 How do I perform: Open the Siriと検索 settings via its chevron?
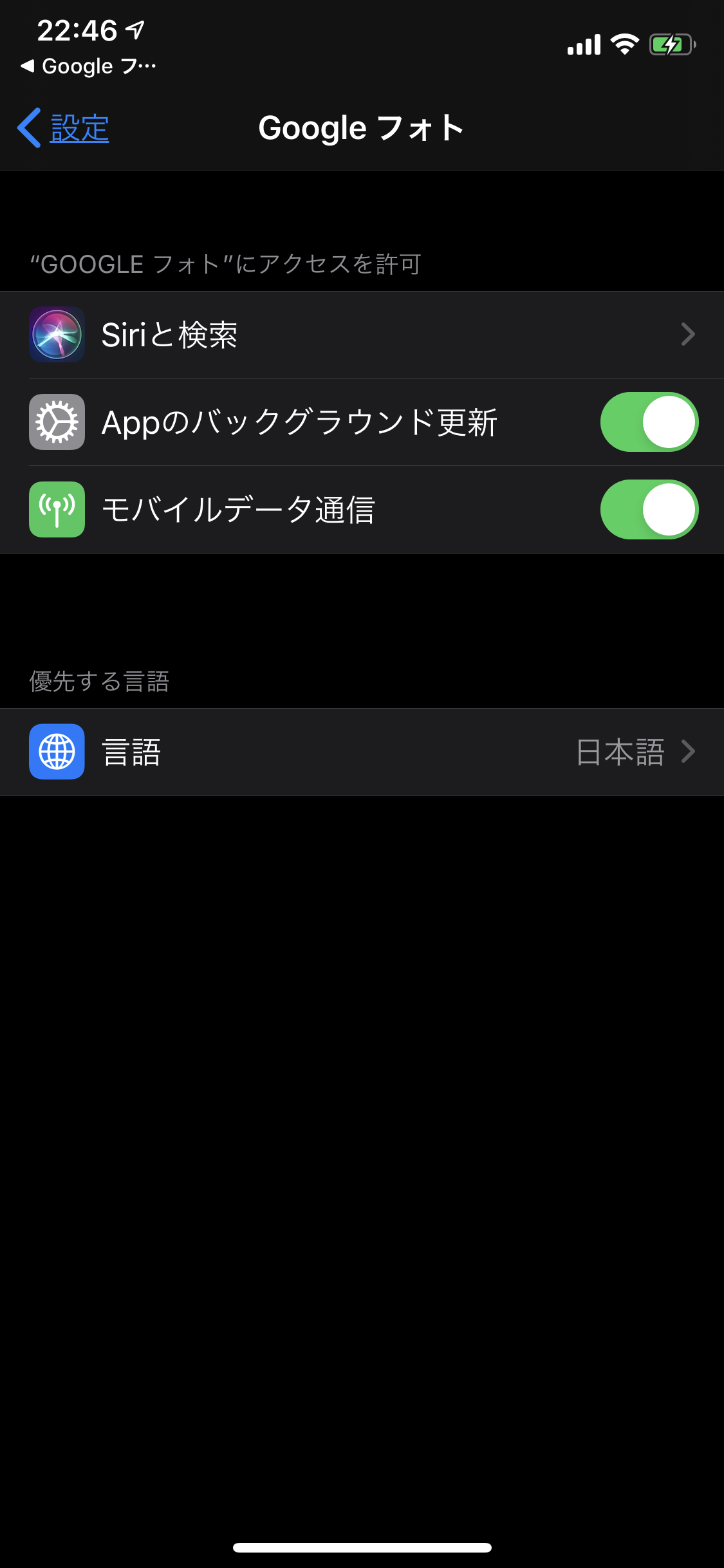[x=690, y=334]
